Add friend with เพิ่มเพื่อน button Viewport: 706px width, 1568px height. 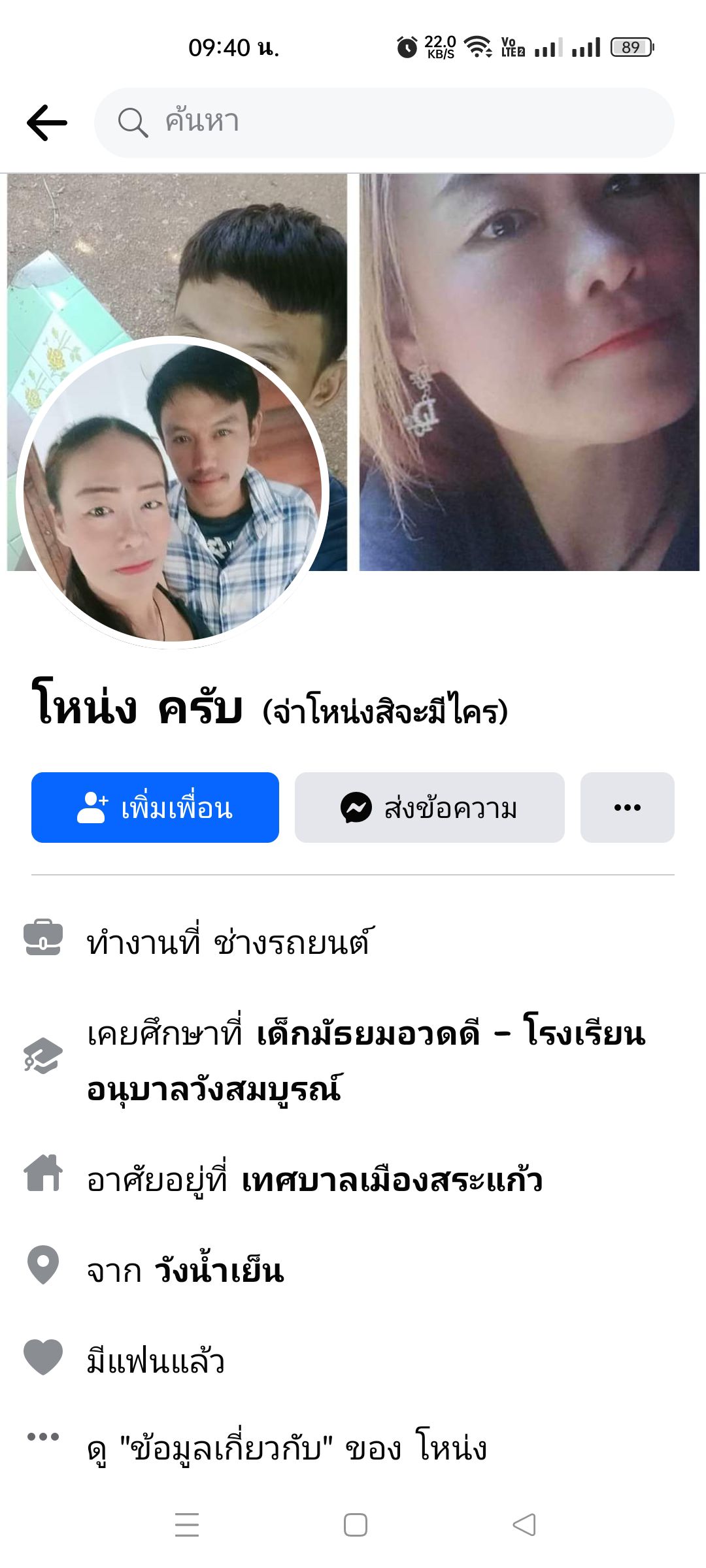[x=155, y=808]
